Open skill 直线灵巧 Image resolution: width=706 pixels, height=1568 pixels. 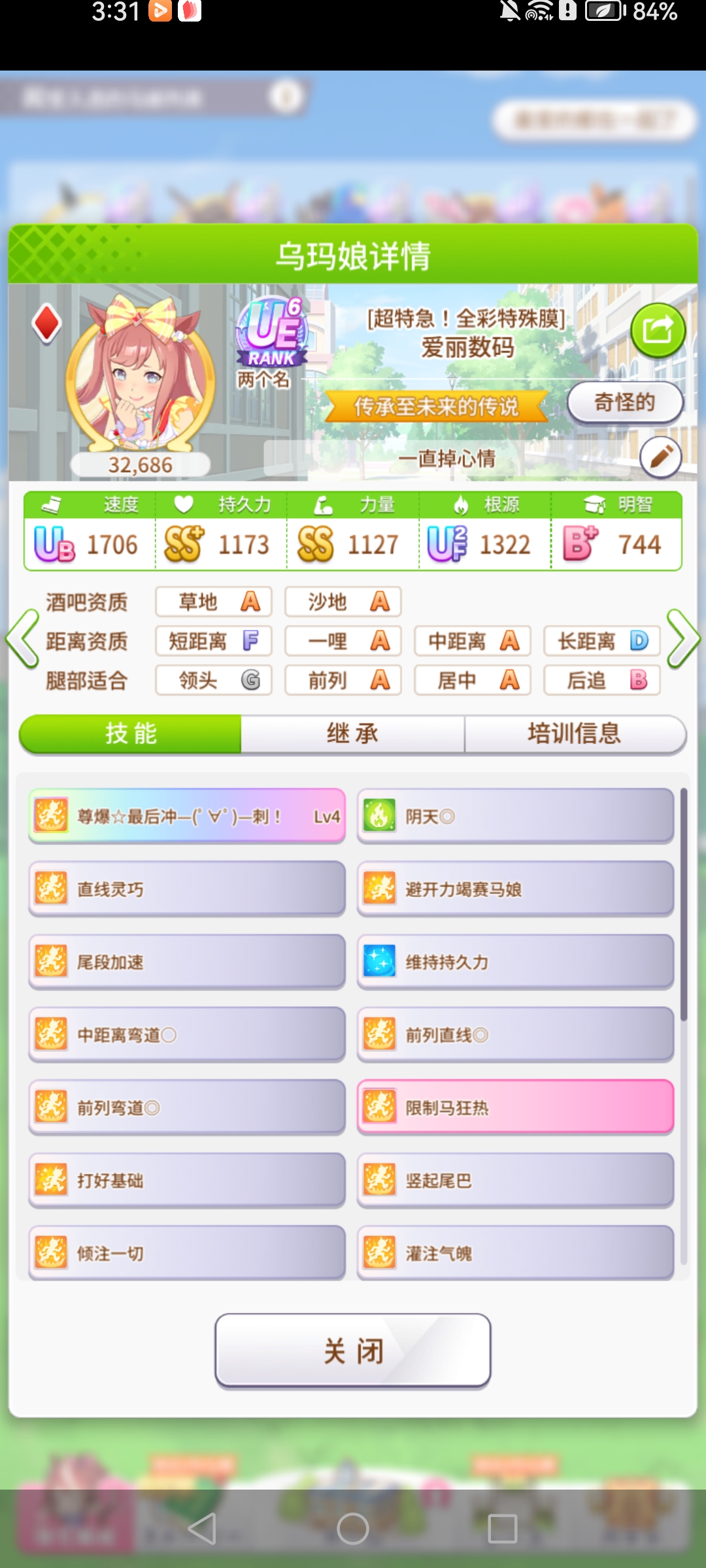point(187,889)
